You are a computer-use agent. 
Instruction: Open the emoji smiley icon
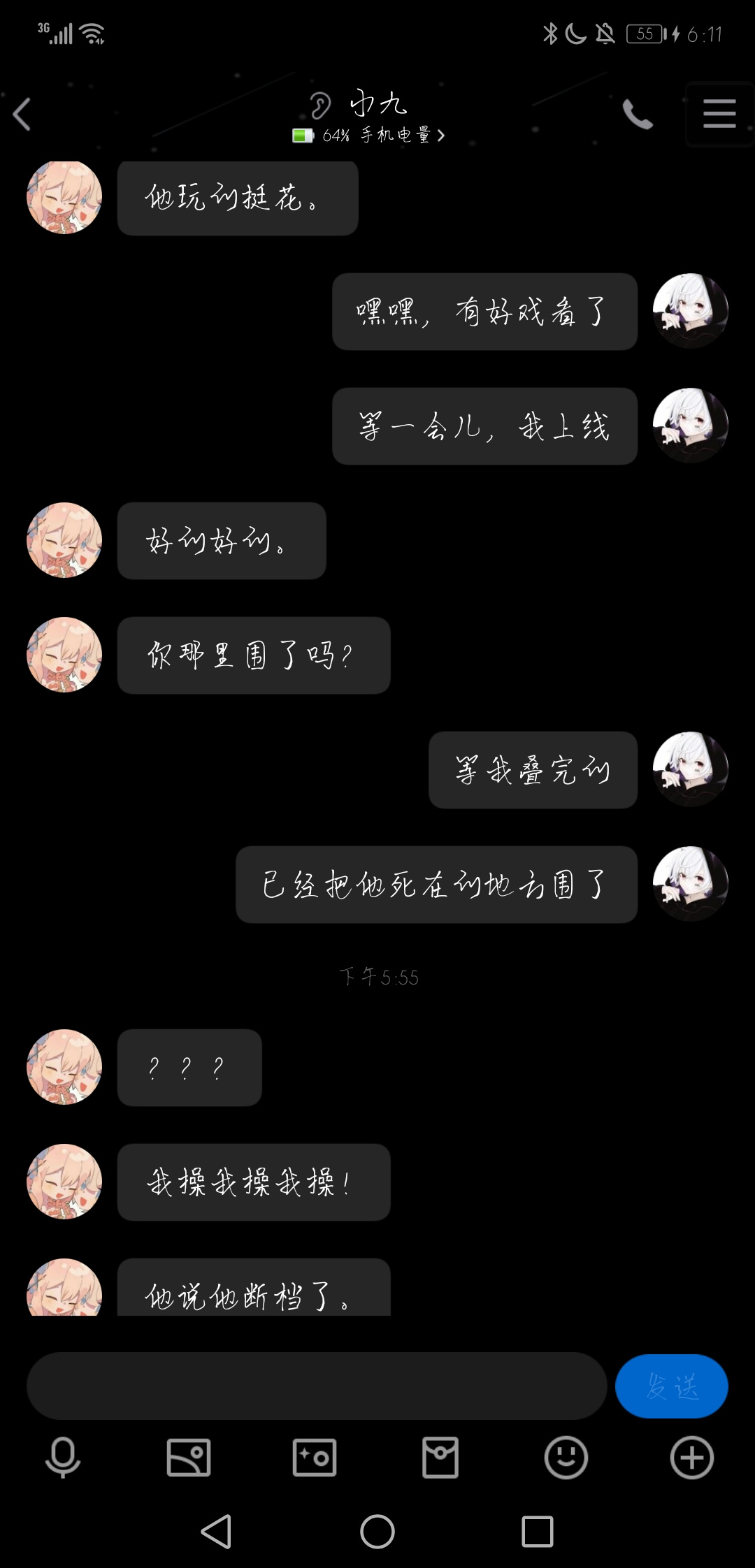click(565, 1458)
